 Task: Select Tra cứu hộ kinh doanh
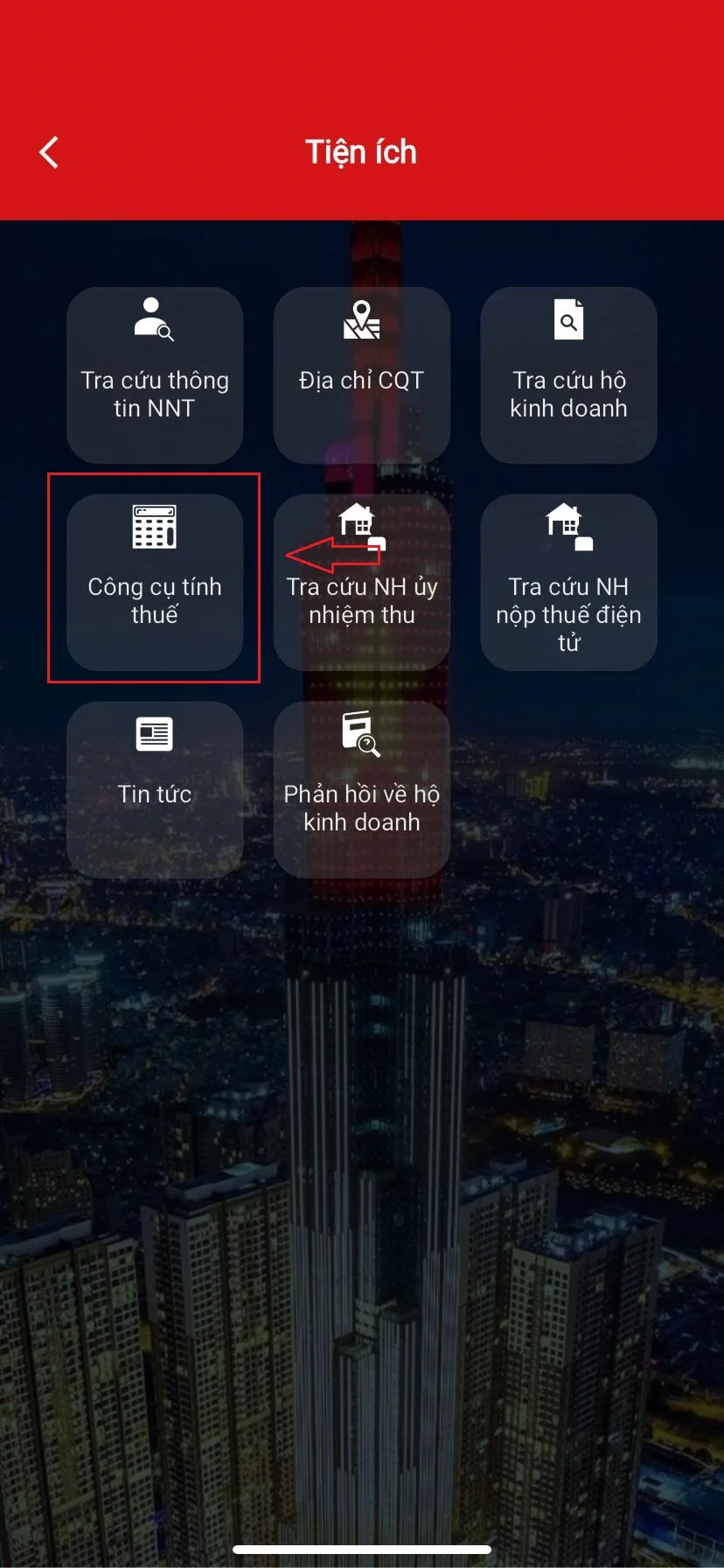pyautogui.click(x=568, y=374)
